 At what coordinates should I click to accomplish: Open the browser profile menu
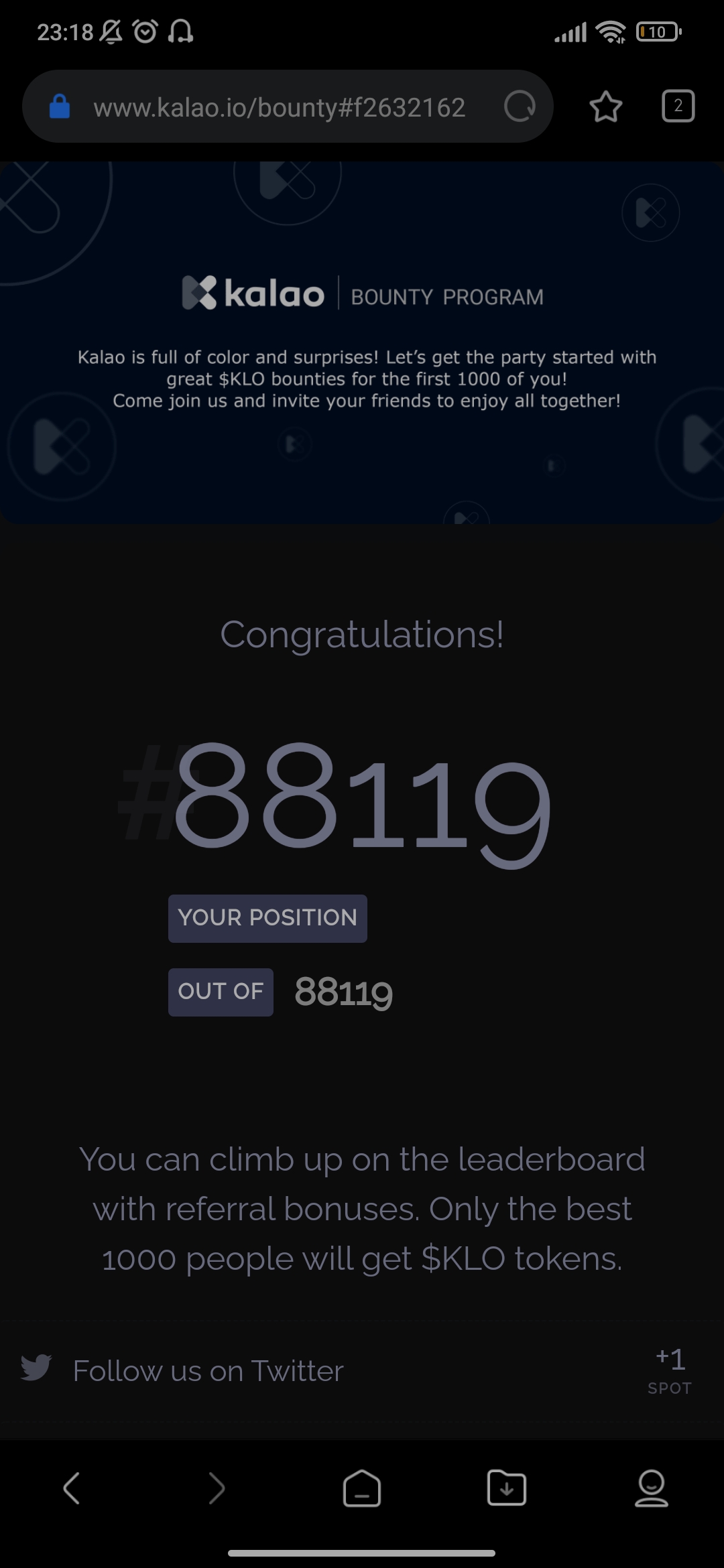tap(652, 1488)
